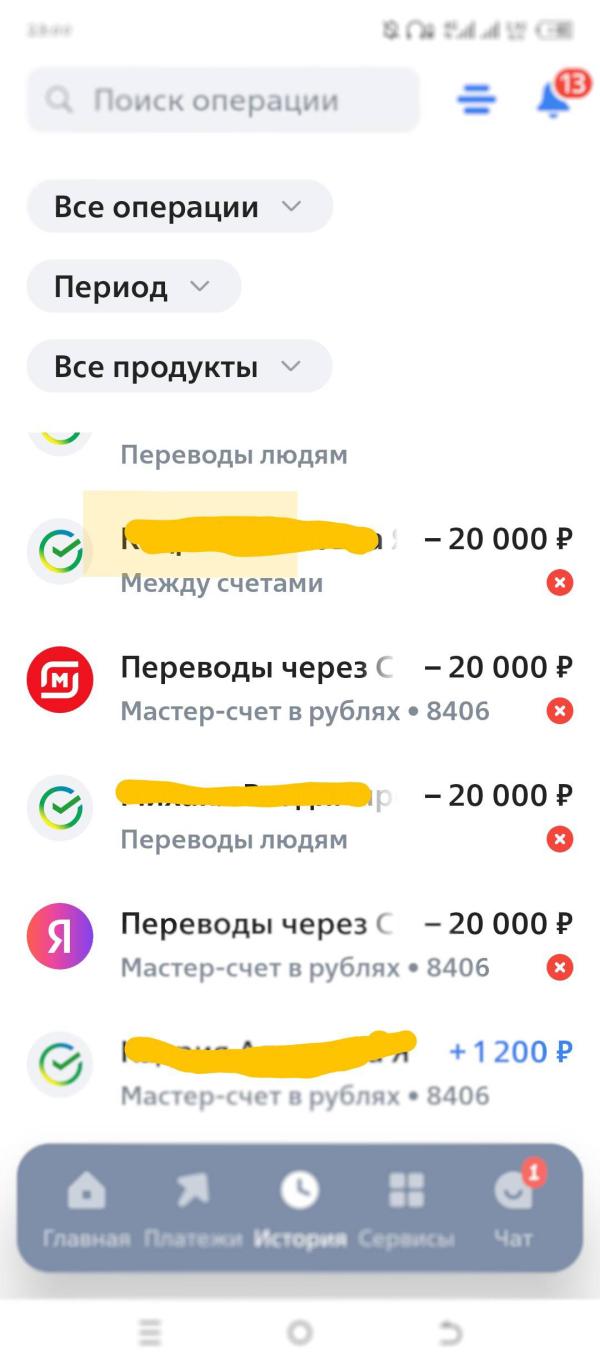Tap the system home button

tap(299, 1332)
